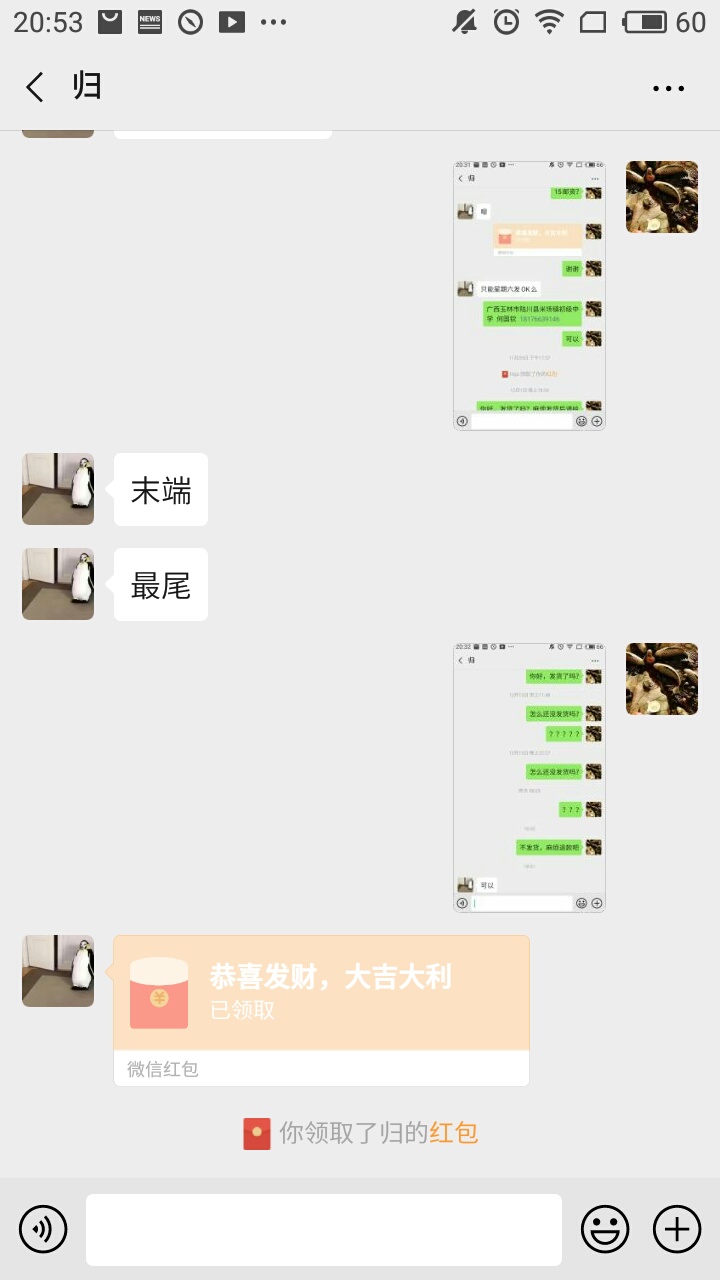Viewport: 720px width, 1280px height.
Task: Open the contact avatar beside 末端
Action: point(58,489)
